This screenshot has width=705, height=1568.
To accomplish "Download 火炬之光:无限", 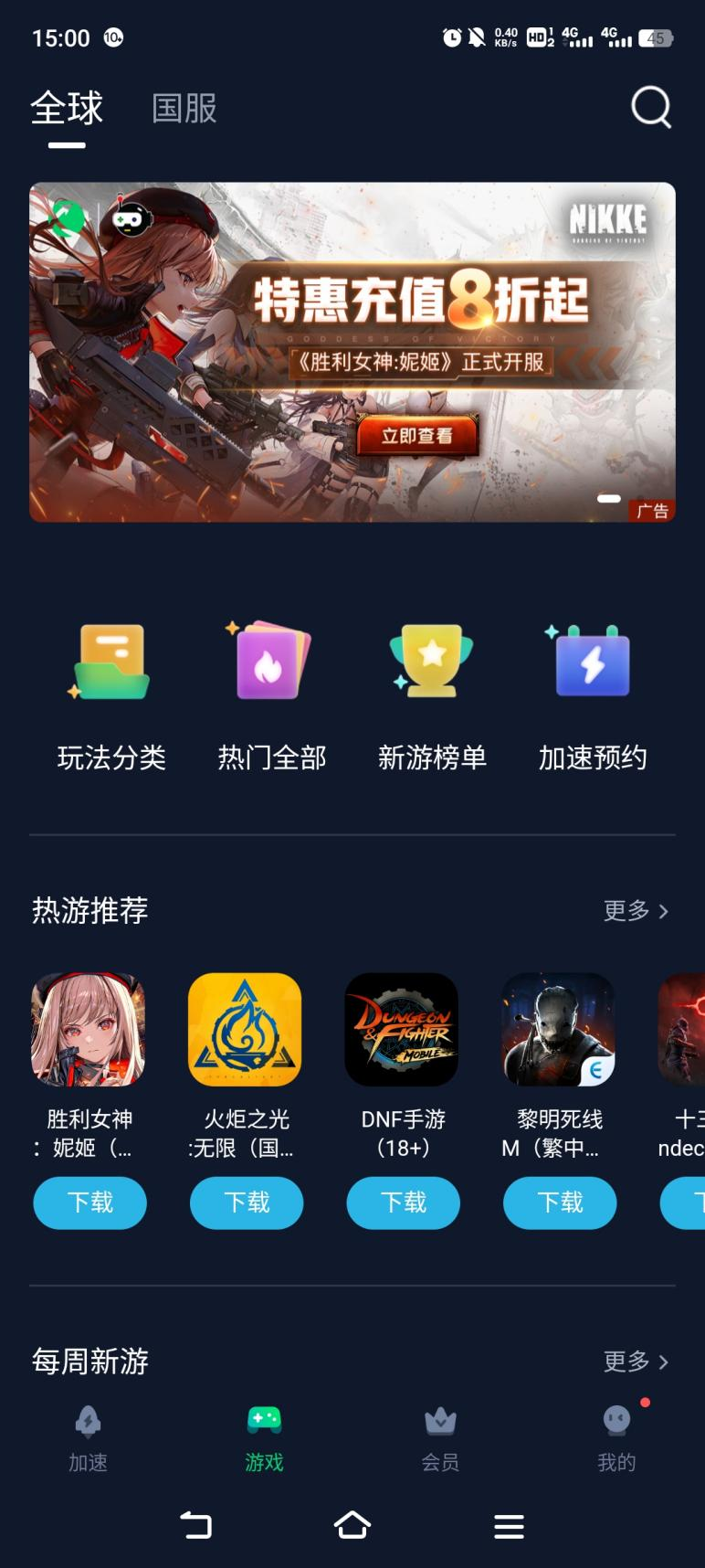I will pyautogui.click(x=247, y=1202).
